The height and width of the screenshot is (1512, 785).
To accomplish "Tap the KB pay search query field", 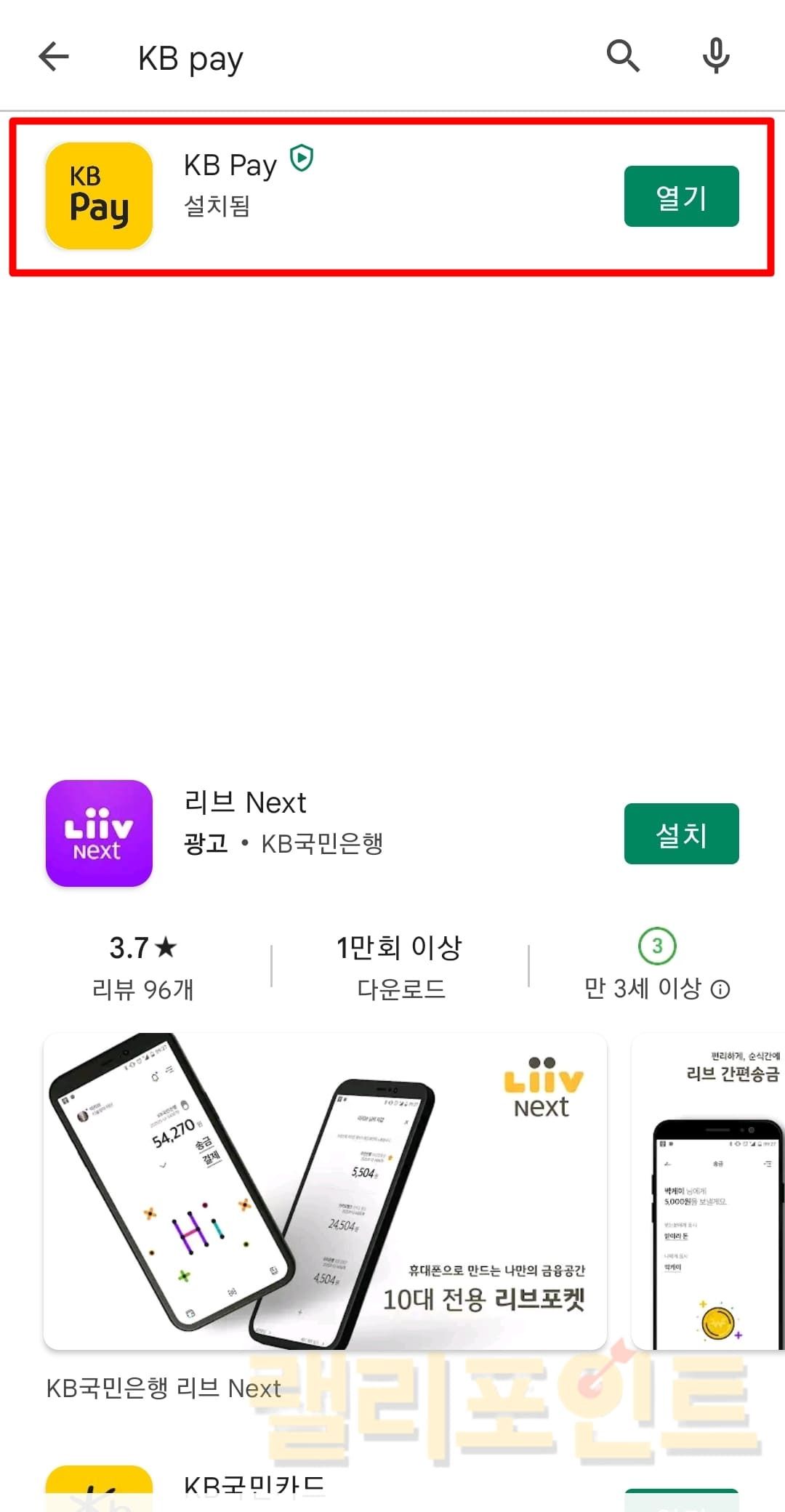I will pos(349,58).
